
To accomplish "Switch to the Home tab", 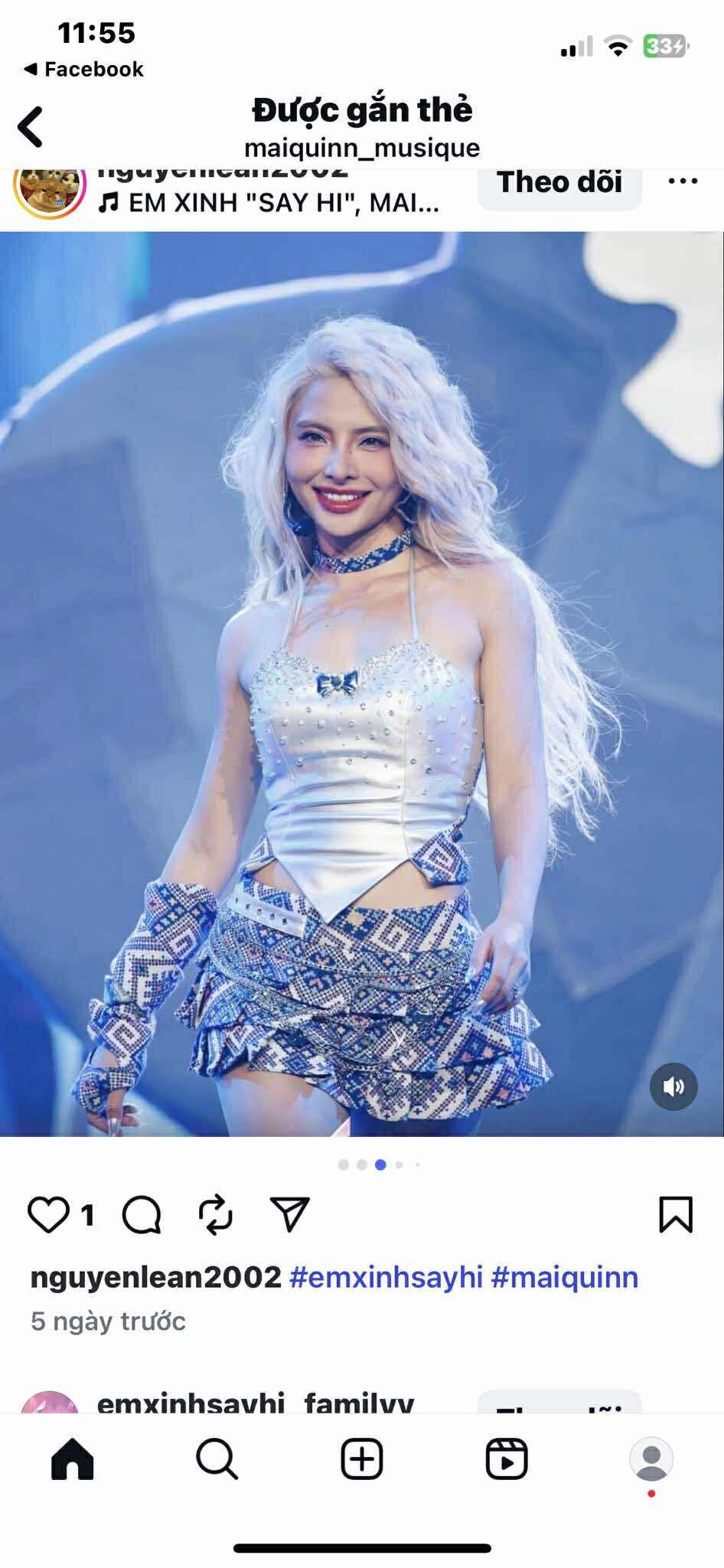I will pos(72,1459).
